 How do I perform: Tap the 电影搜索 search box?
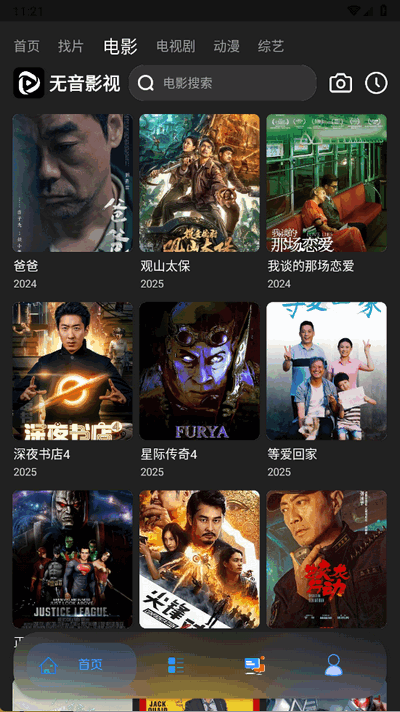[222, 83]
